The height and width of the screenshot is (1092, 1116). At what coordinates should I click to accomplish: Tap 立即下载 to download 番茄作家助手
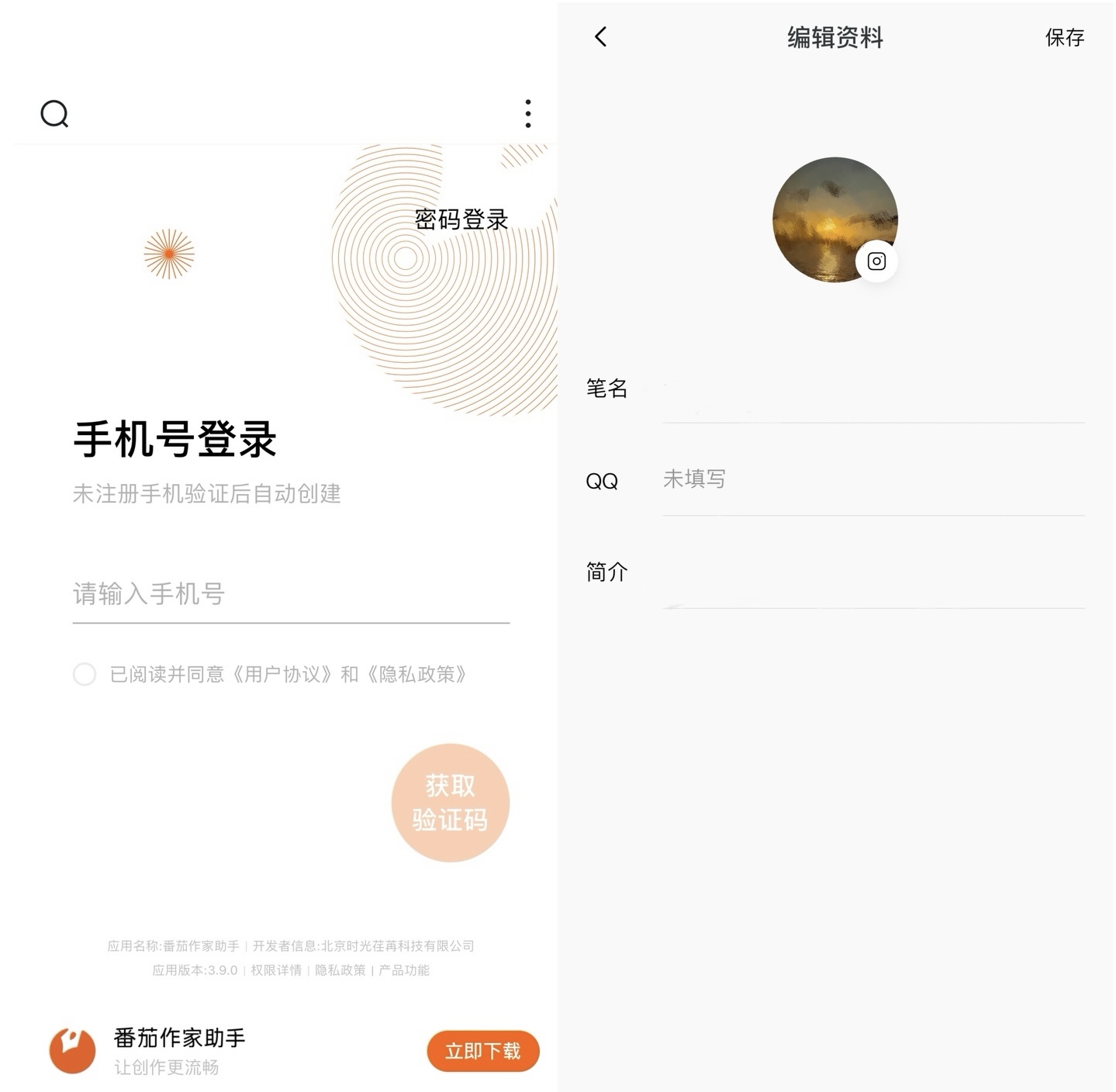click(482, 1051)
